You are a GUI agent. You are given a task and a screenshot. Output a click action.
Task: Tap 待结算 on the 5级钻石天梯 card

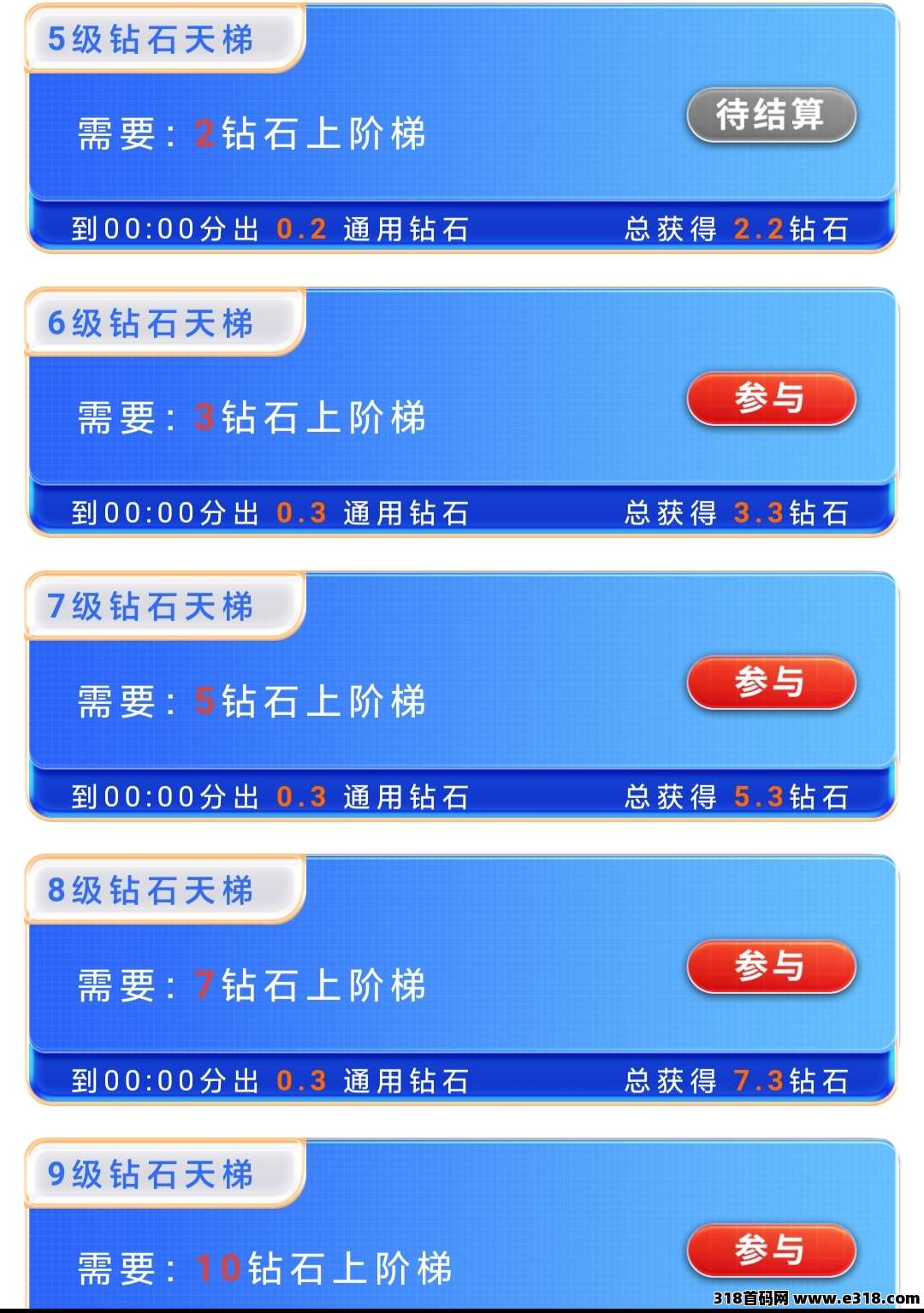(771, 115)
